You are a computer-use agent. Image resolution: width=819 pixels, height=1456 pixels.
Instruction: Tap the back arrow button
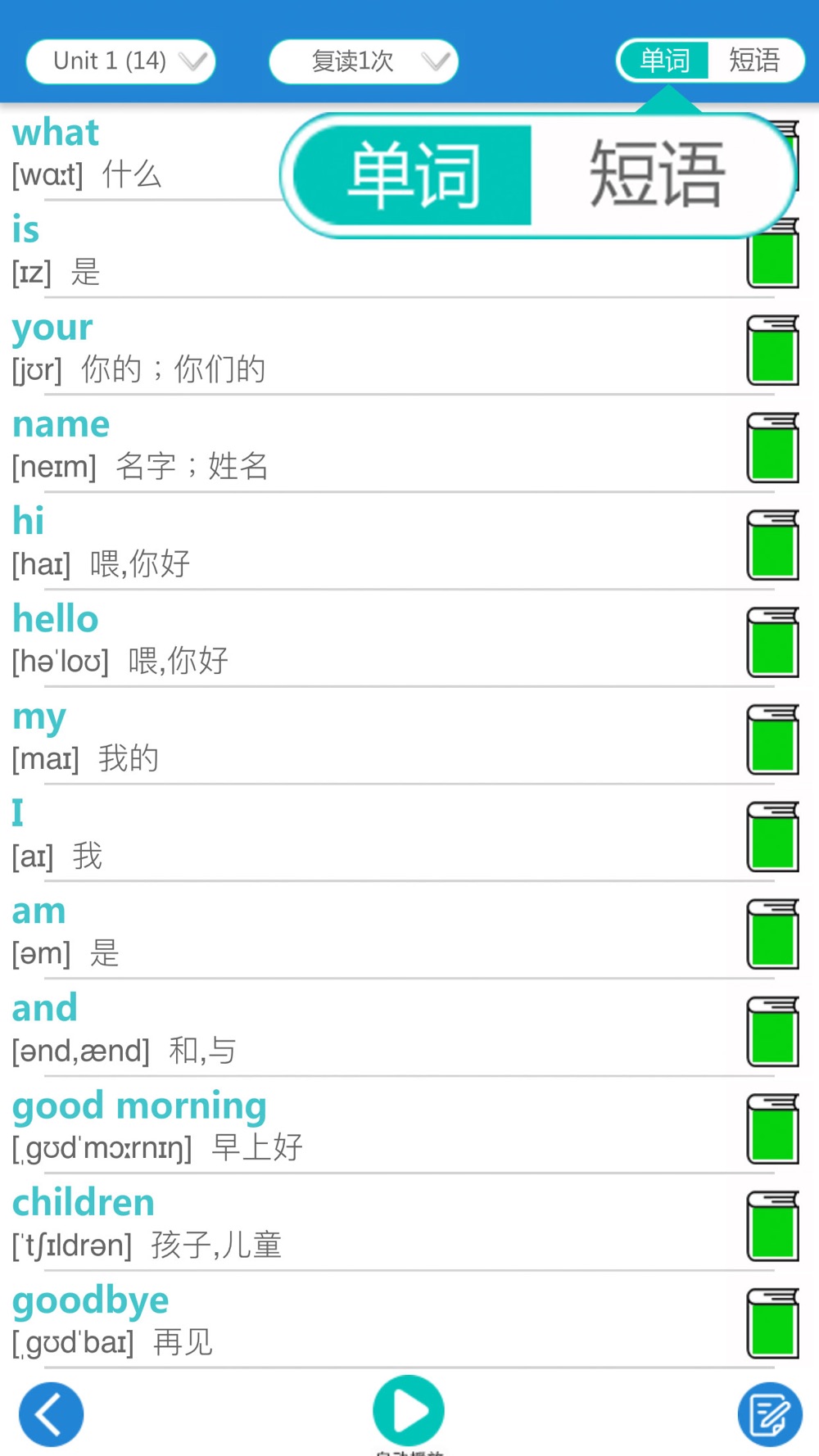click(x=51, y=1414)
